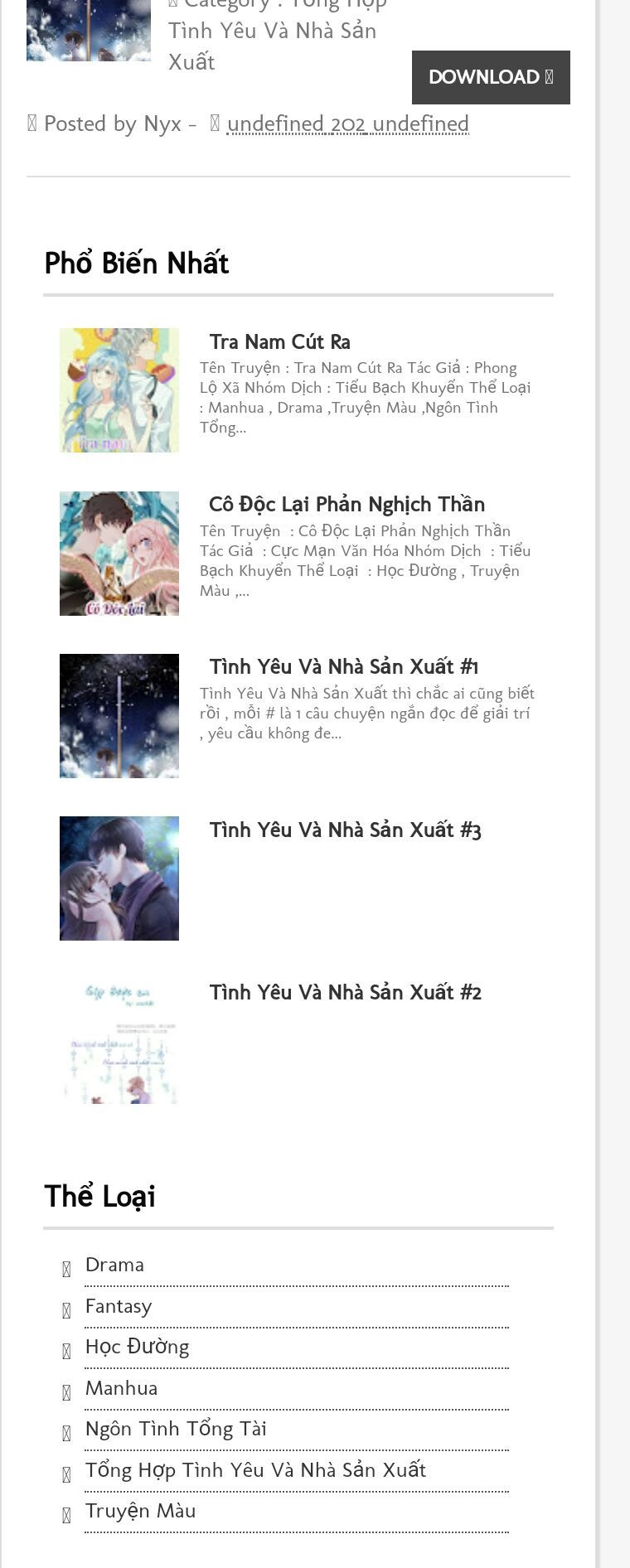
Task: Click the DOWNLOAD button
Action: tap(490, 76)
